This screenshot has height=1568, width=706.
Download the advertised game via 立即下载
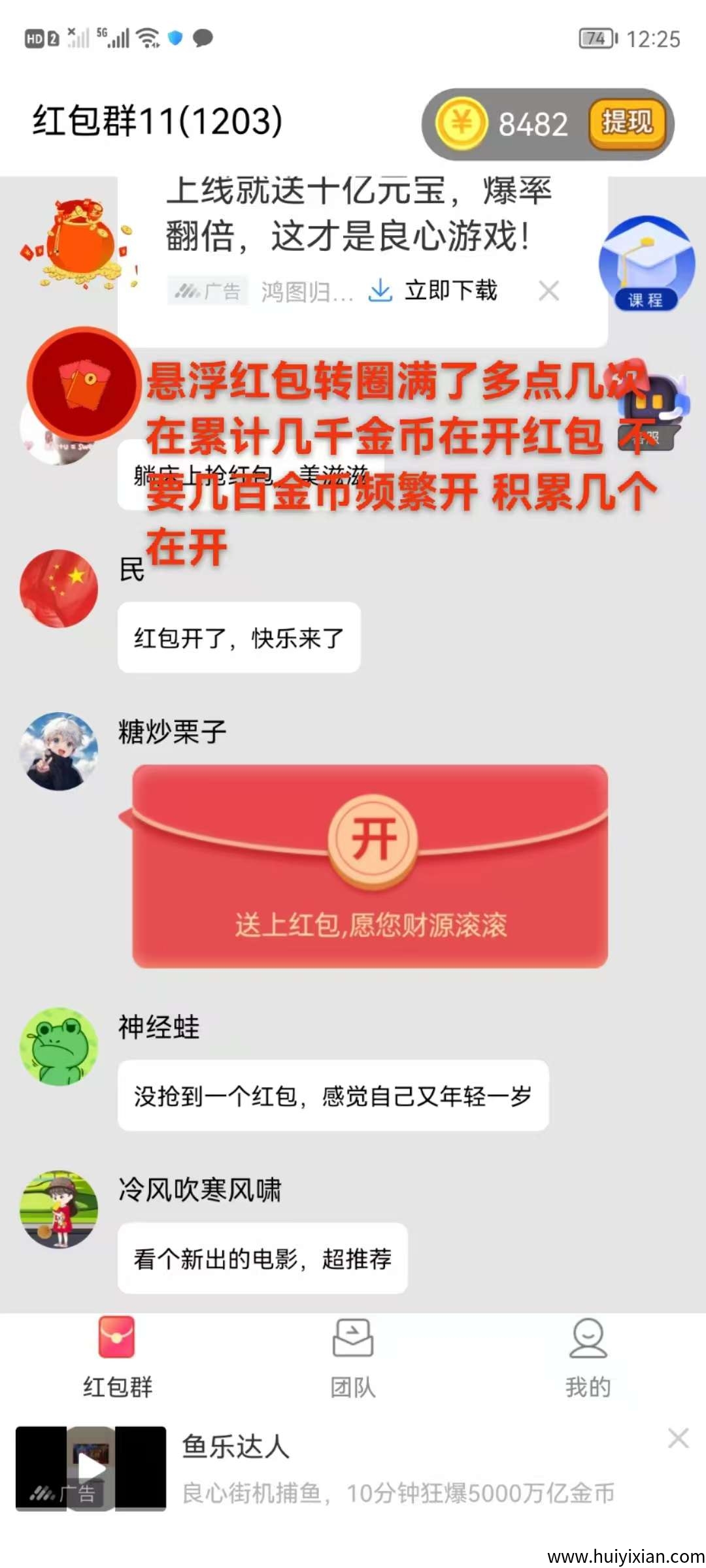433,290
